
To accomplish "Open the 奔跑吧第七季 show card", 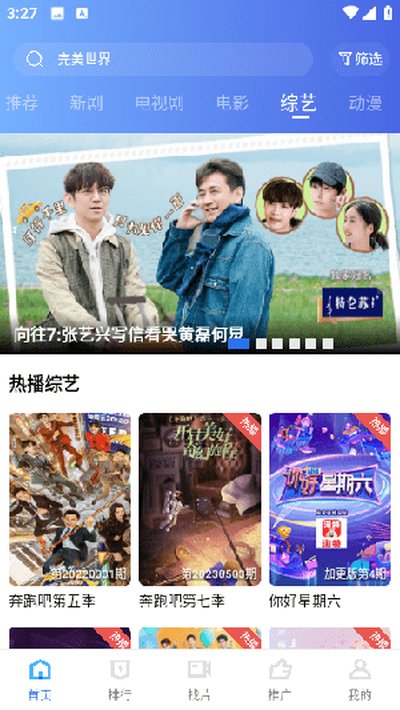I will point(200,511).
